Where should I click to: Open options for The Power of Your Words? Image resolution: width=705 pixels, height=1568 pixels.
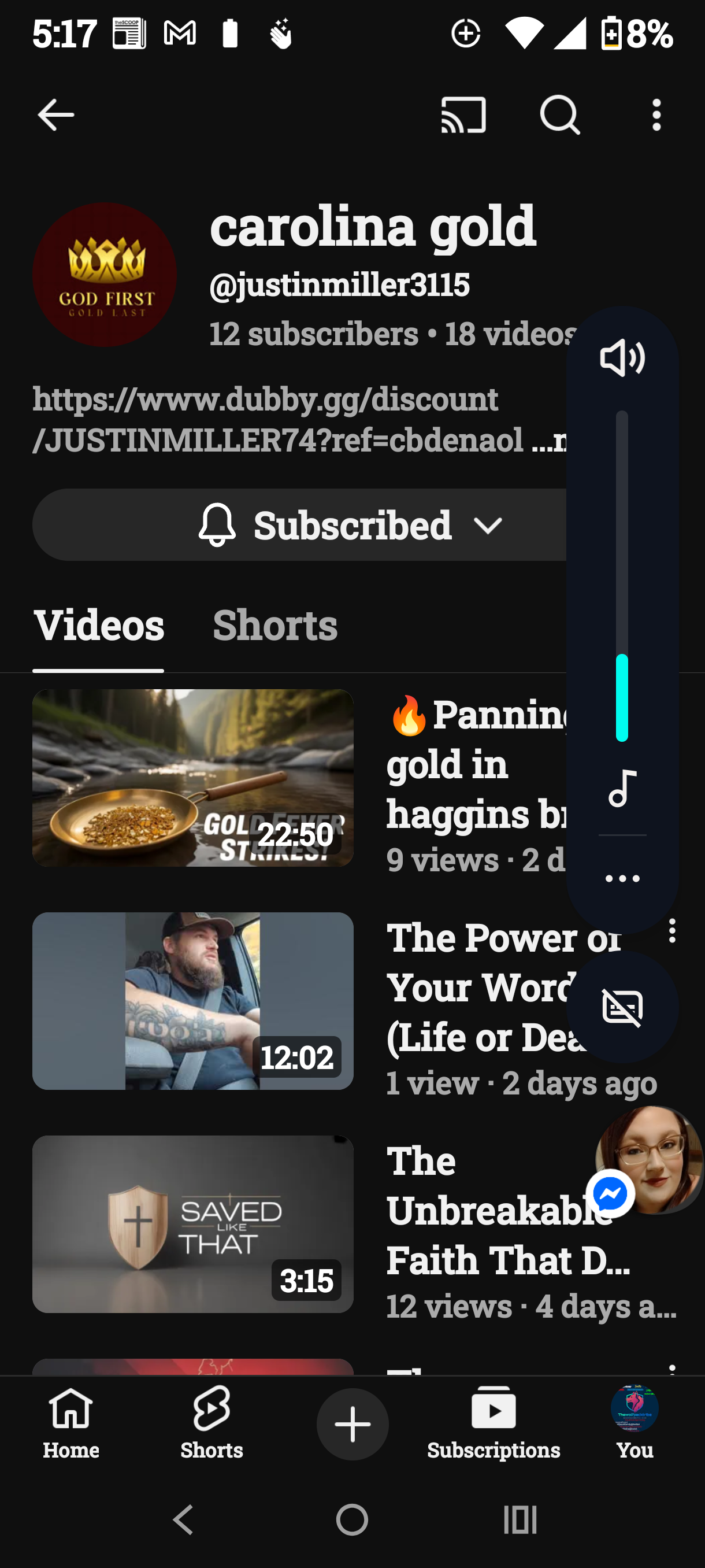pos(672,931)
